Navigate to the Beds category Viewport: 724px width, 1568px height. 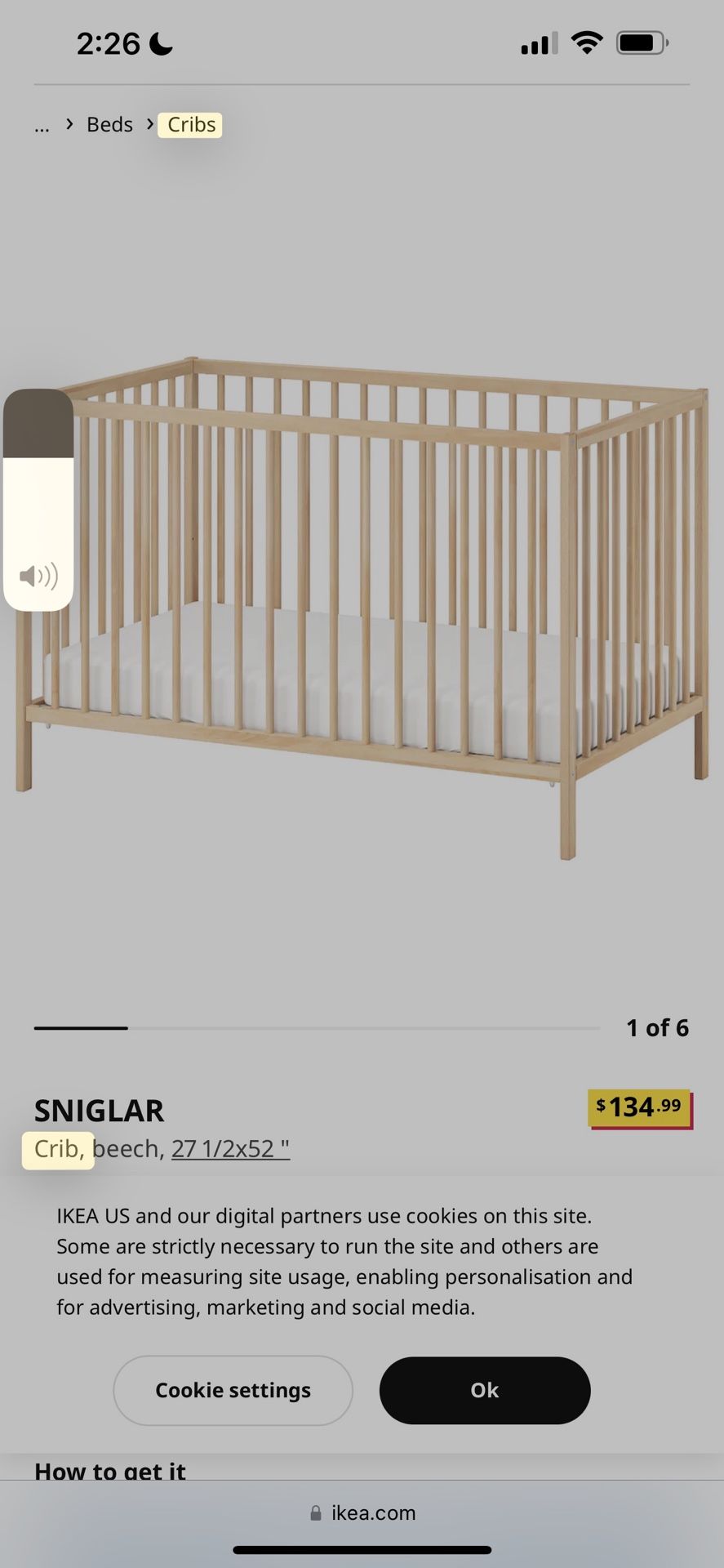pyautogui.click(x=109, y=124)
